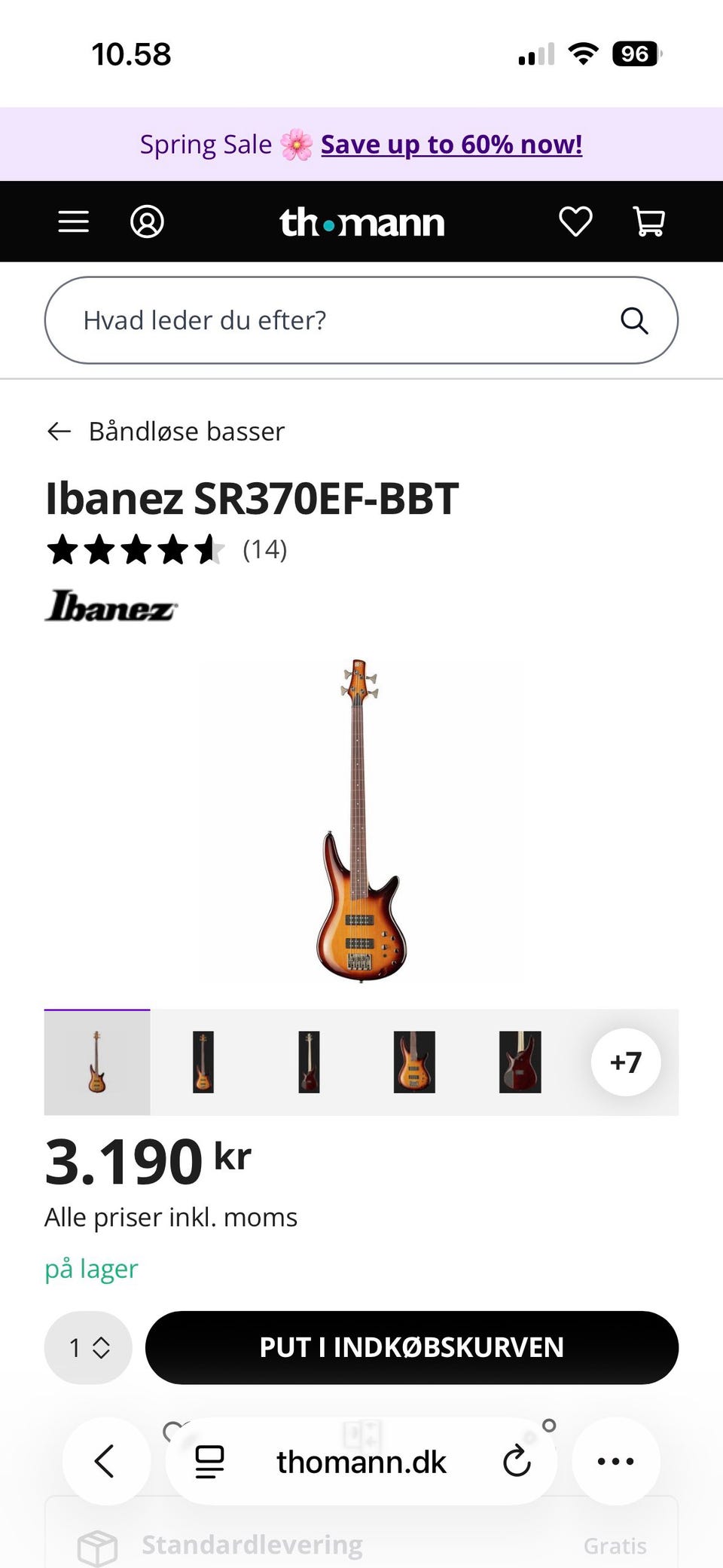Show the +7 additional photos
The image size is (723, 1568).
pos(626,1062)
